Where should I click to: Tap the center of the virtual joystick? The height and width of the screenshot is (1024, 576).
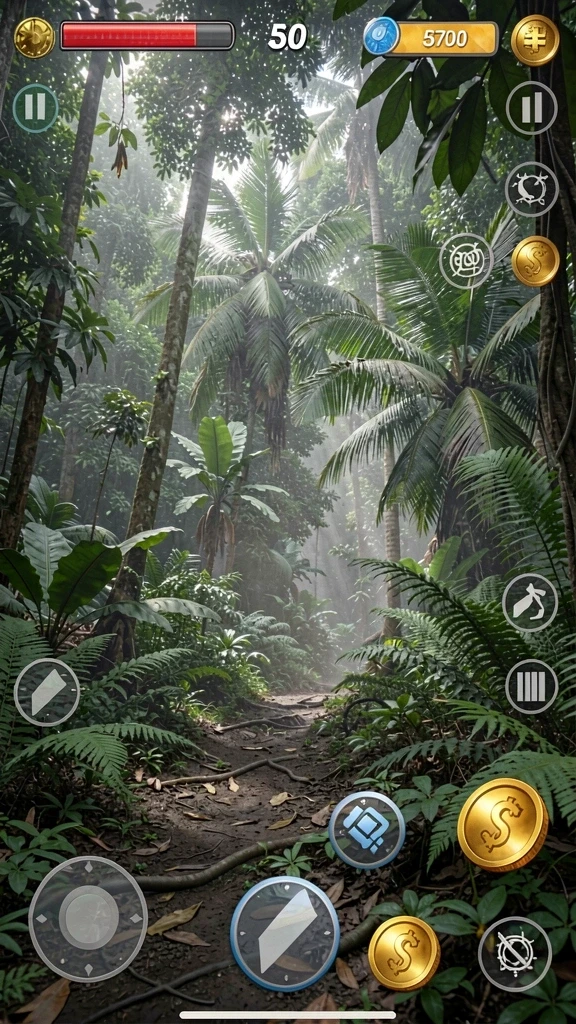tap(88, 918)
